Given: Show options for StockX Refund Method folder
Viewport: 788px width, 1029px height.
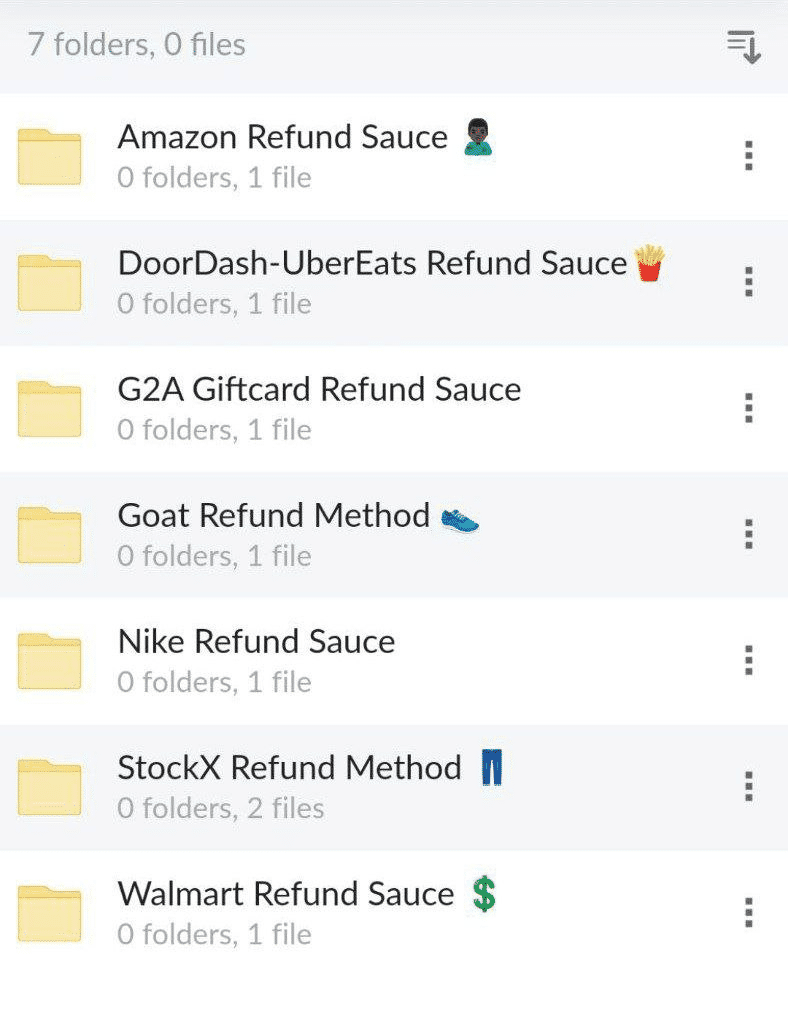Looking at the screenshot, I should pyautogui.click(x=748, y=786).
